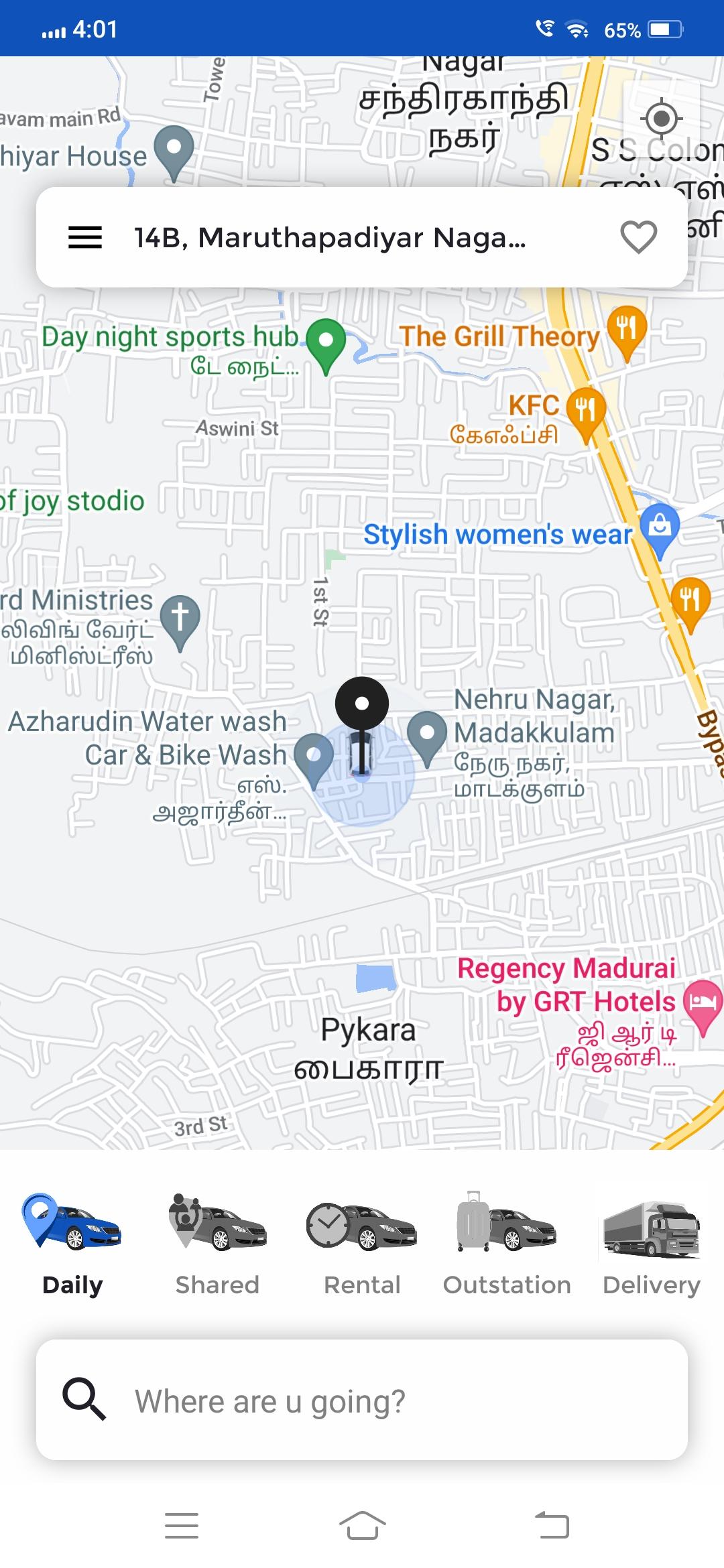724x1568 pixels.
Task: Tap the "Where are u going?" search box
Action: click(x=362, y=1400)
